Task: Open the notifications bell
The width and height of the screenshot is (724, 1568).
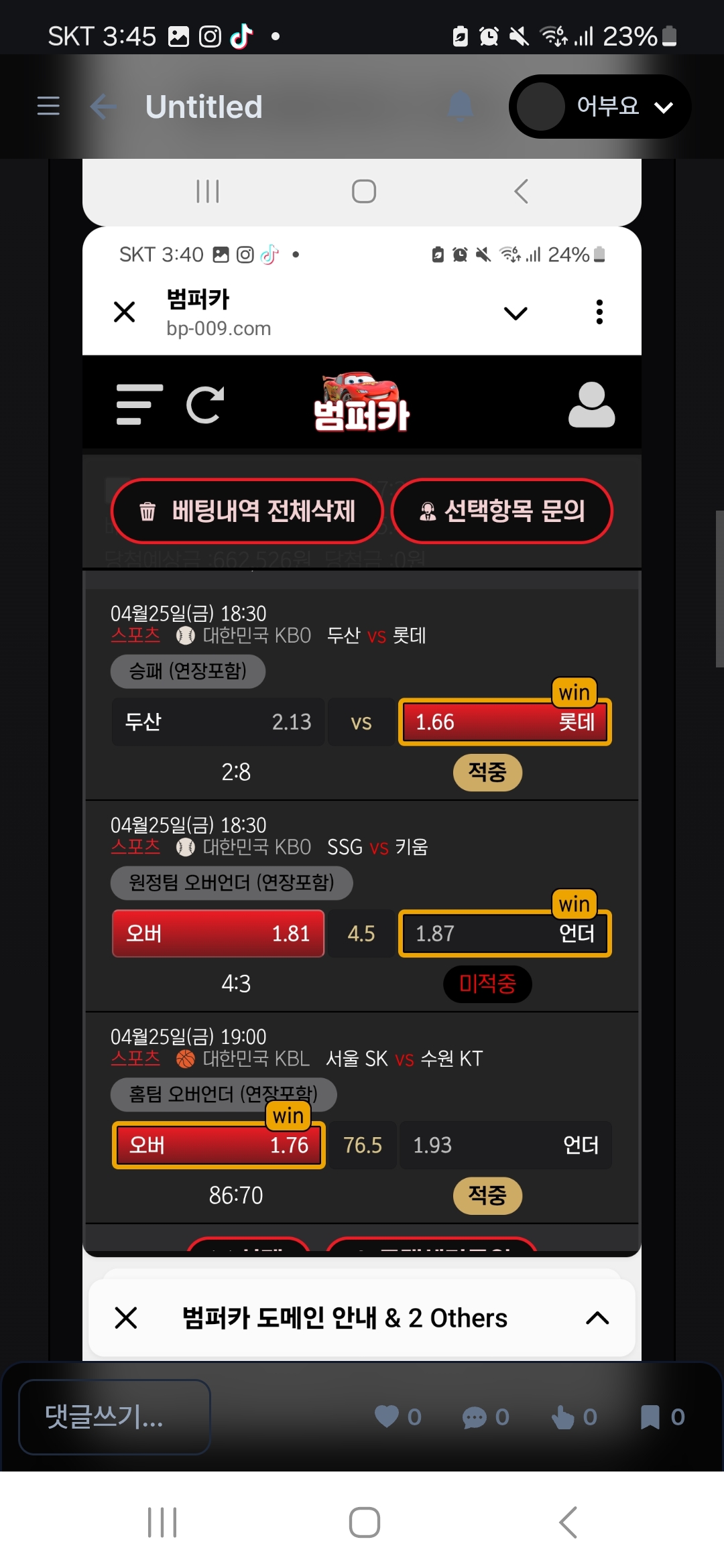Action: pos(460,107)
